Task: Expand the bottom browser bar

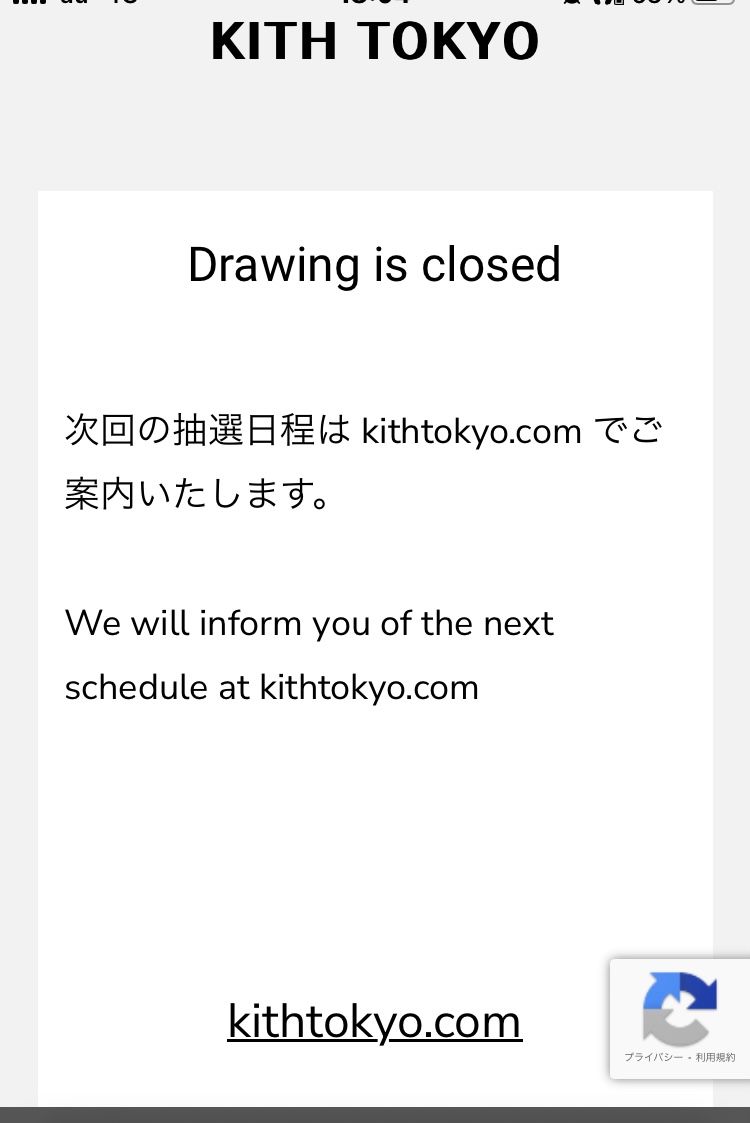Action: pos(375,1115)
